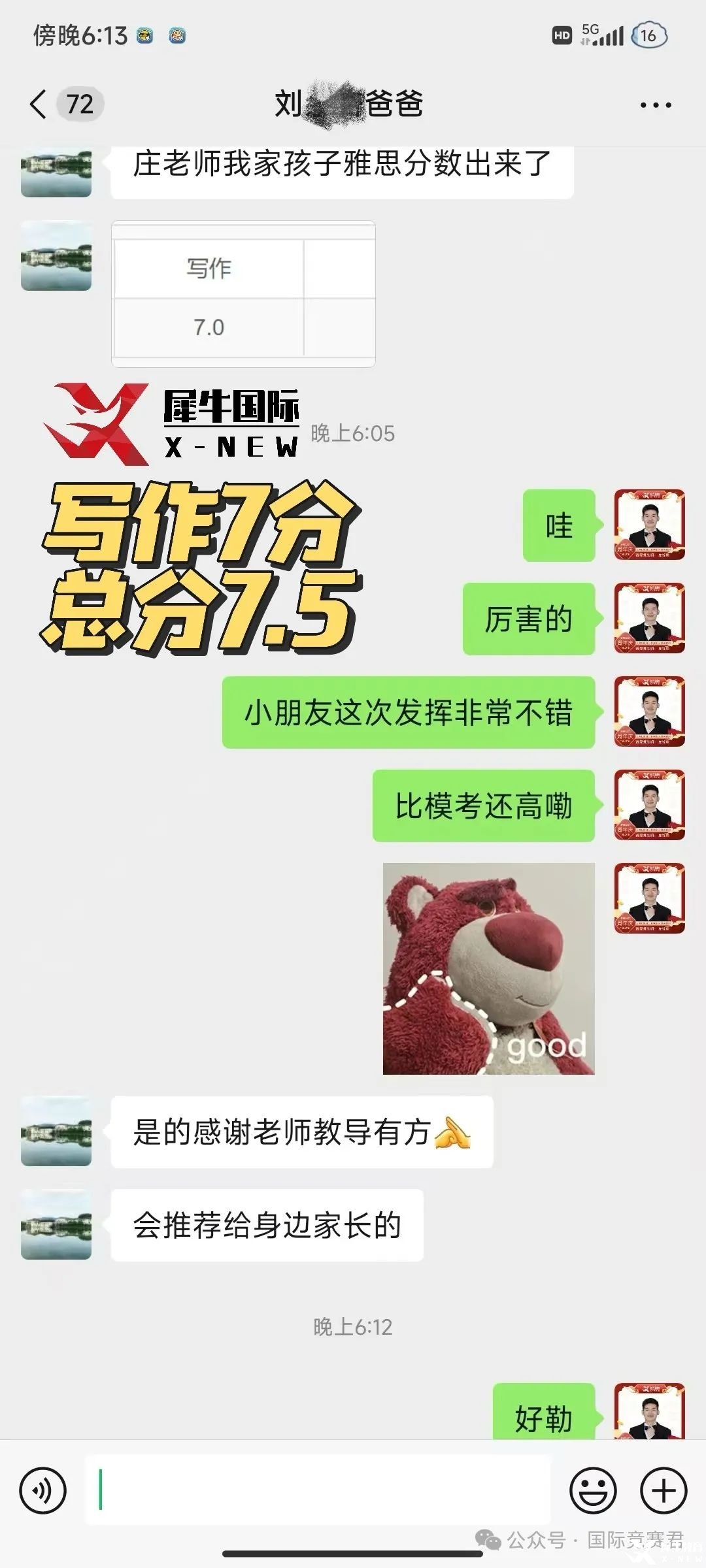Screen dimensions: 706x1568
Task: Open parent's avatar beside 会推荐给身边家长的
Action: pyautogui.click(x=56, y=1225)
